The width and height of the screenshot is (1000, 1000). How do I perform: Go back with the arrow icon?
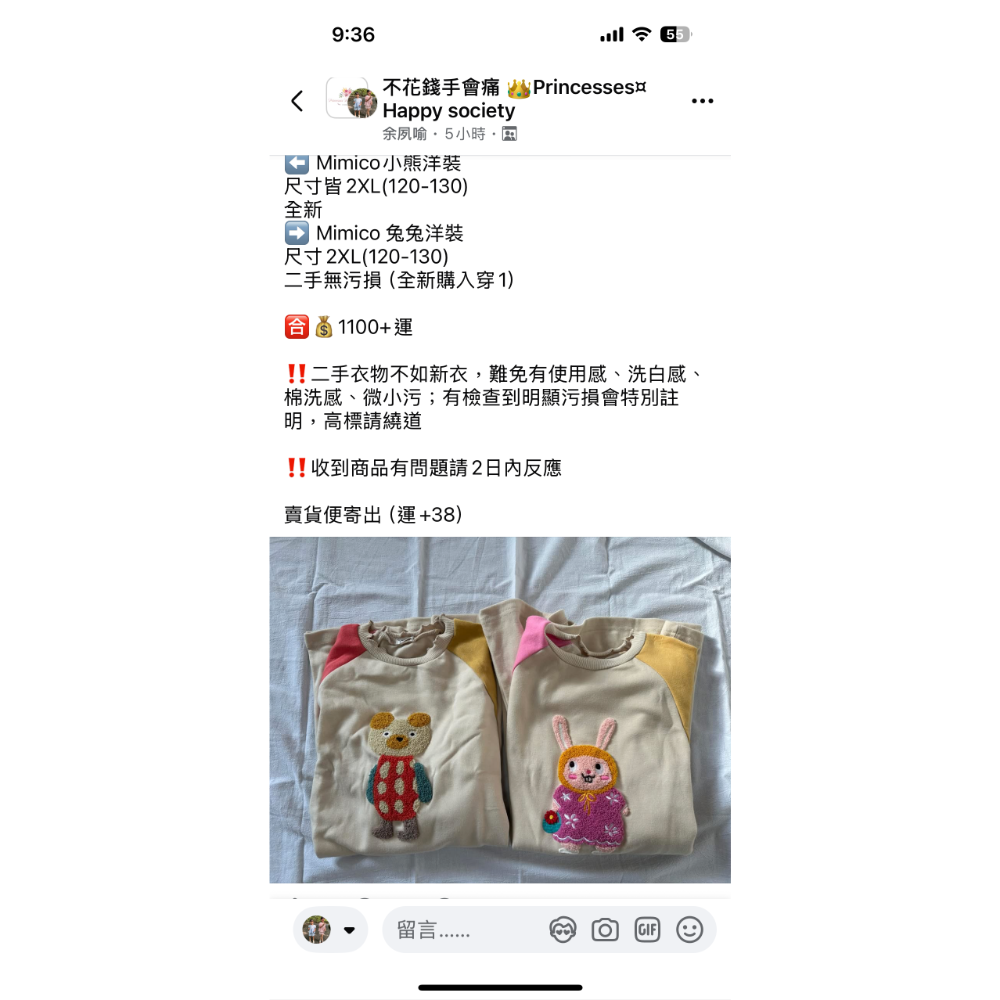click(x=297, y=101)
